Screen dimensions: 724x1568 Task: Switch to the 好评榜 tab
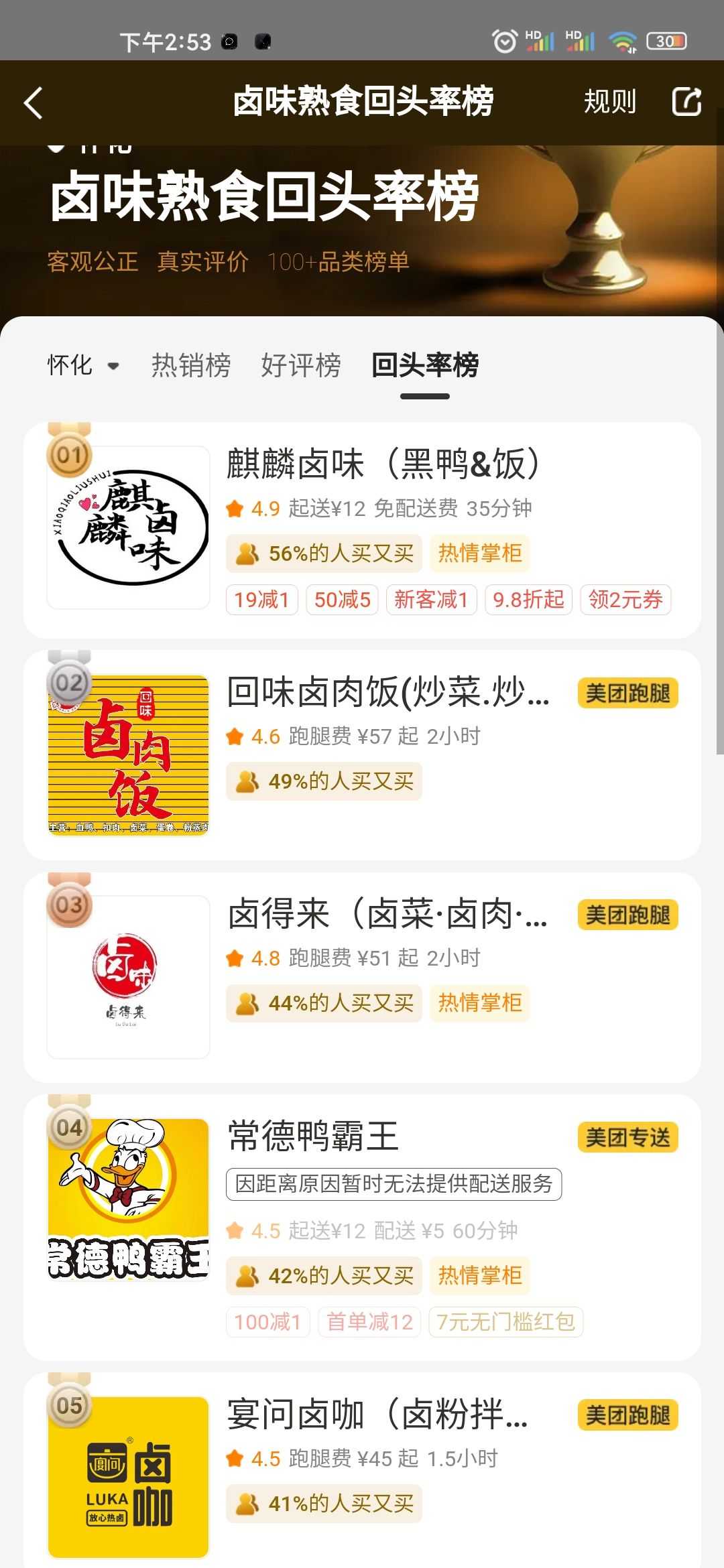coord(301,365)
